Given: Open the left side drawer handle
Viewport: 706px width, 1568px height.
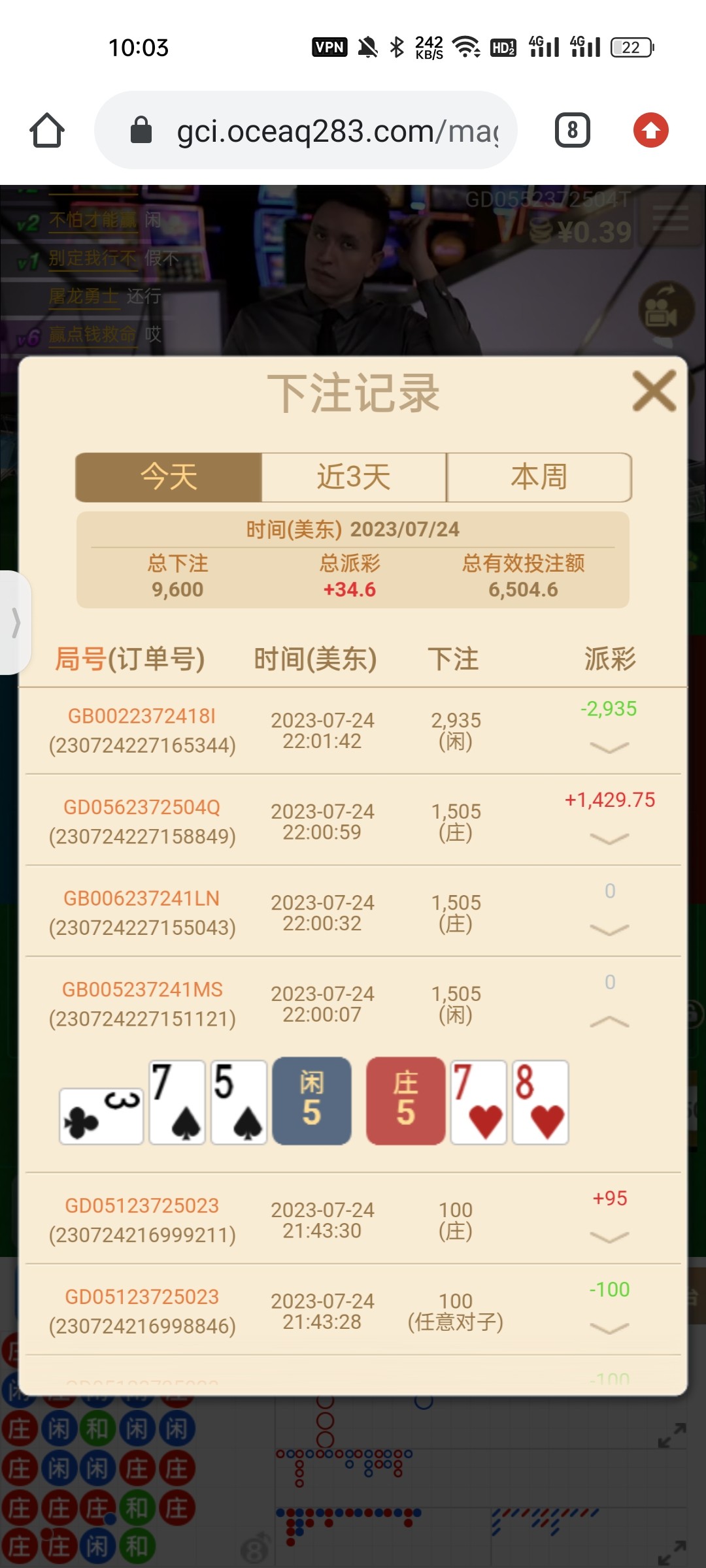Looking at the screenshot, I should point(16,622).
